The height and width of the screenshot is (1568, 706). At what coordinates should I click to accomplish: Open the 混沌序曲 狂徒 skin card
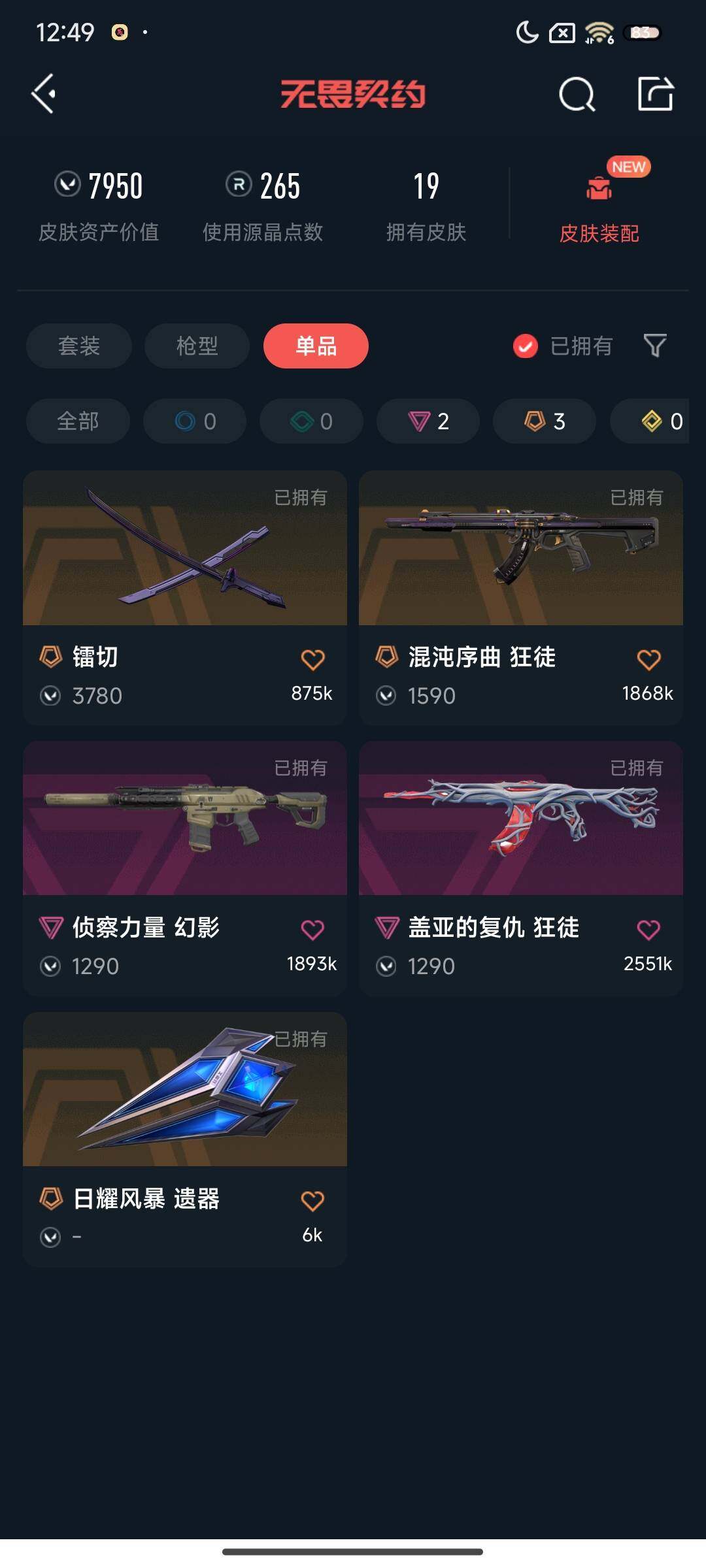521,549
